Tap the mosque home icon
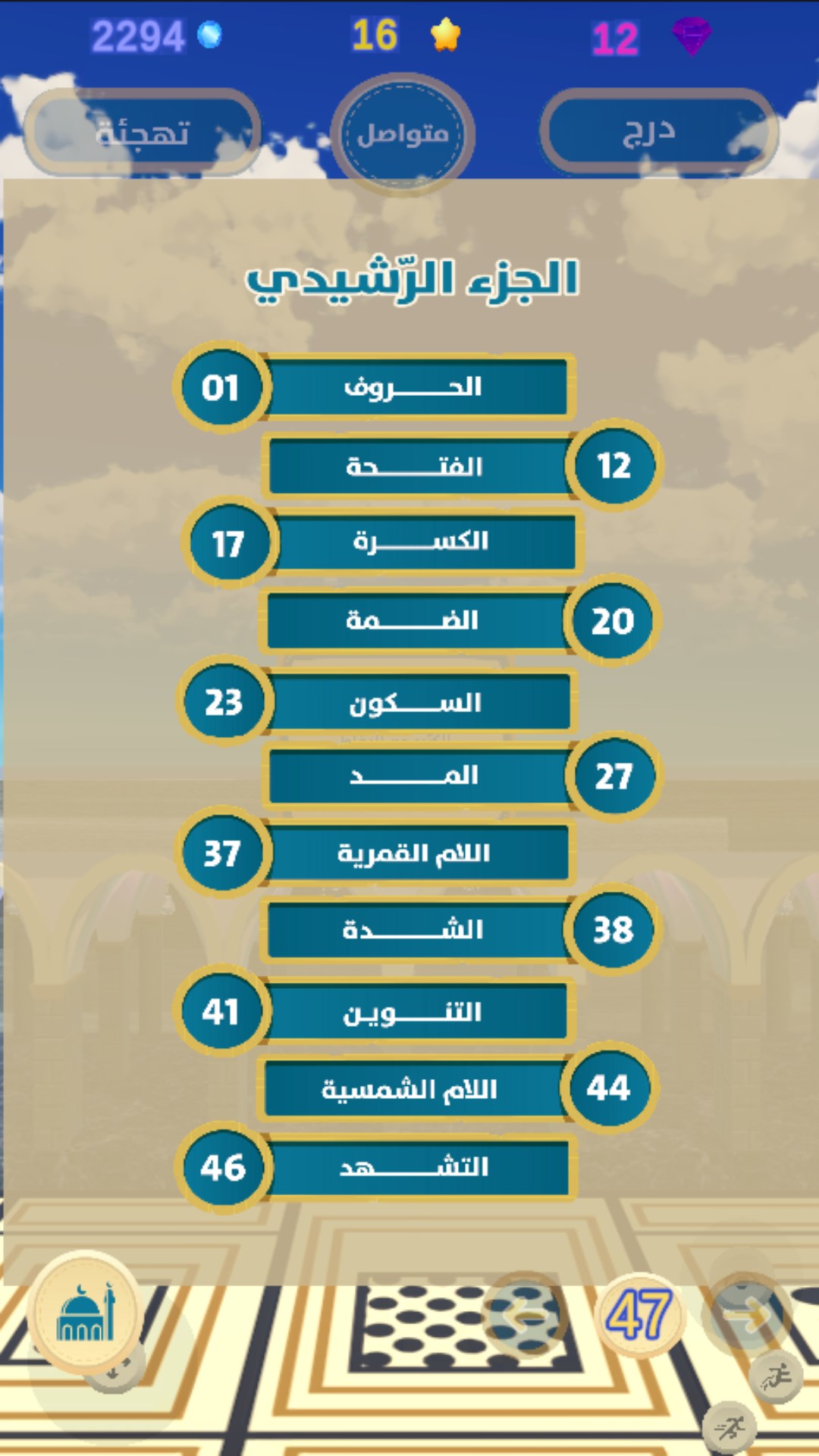This screenshot has width=819, height=1456. pyautogui.click(x=85, y=1312)
